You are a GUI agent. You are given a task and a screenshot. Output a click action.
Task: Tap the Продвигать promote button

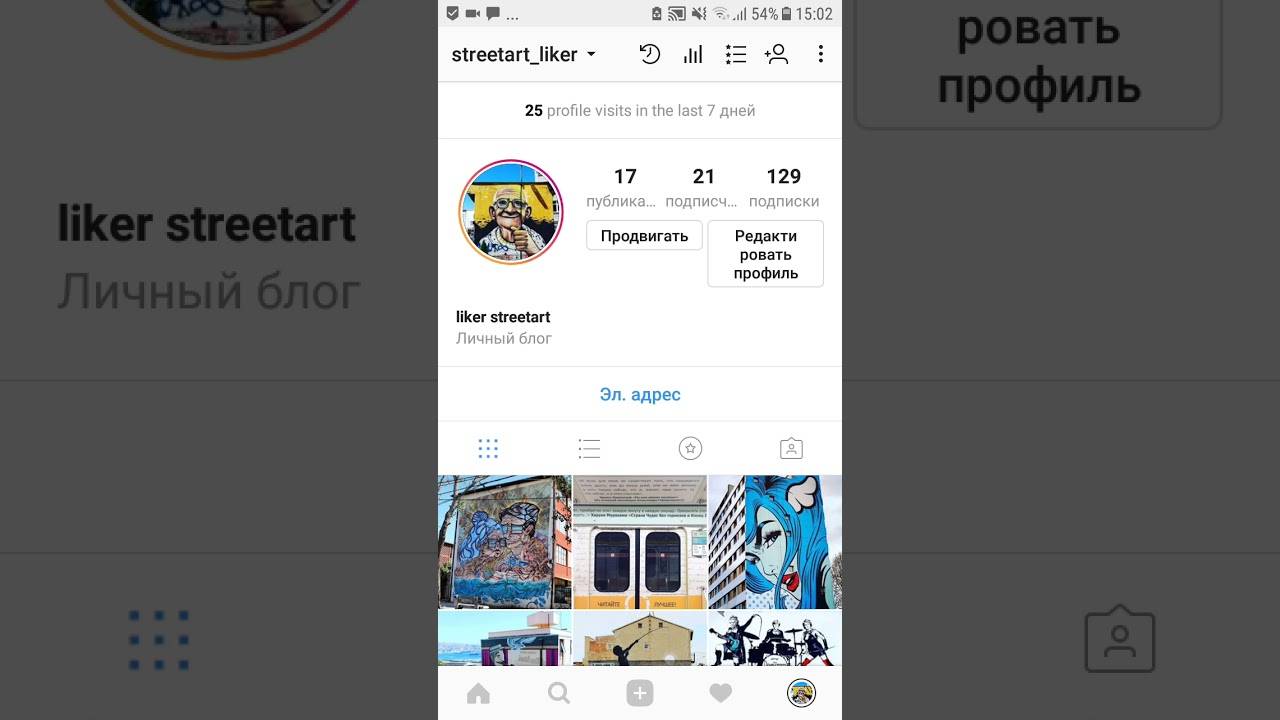click(644, 236)
